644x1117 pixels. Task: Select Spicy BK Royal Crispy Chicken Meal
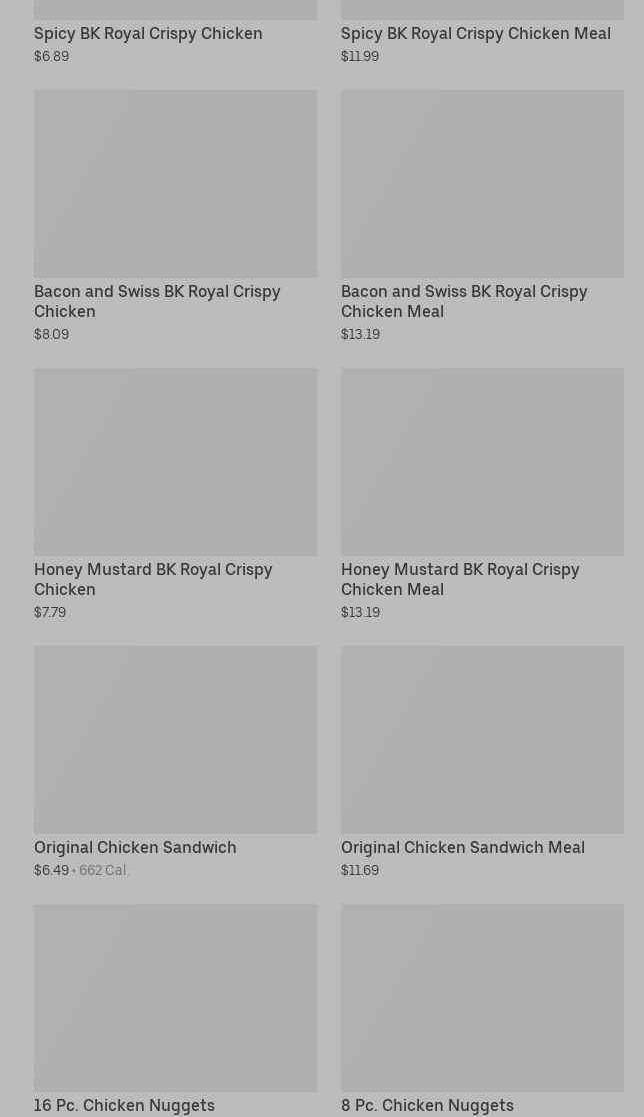(475, 33)
